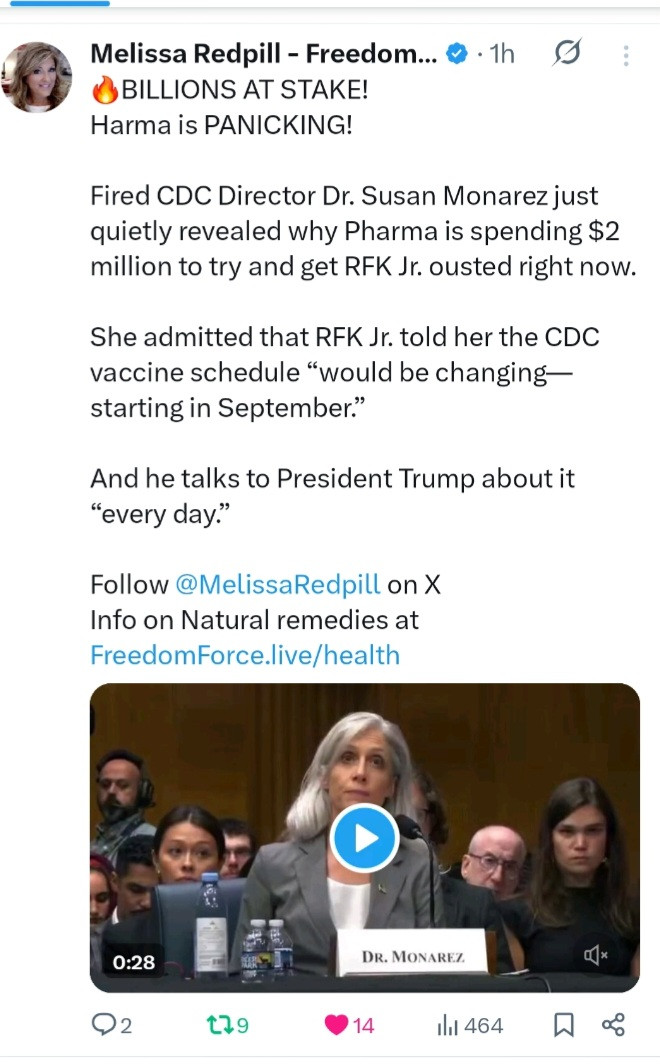Unlike the post with the heart icon
Viewport: 660px width, 1064px height.
tap(337, 1025)
